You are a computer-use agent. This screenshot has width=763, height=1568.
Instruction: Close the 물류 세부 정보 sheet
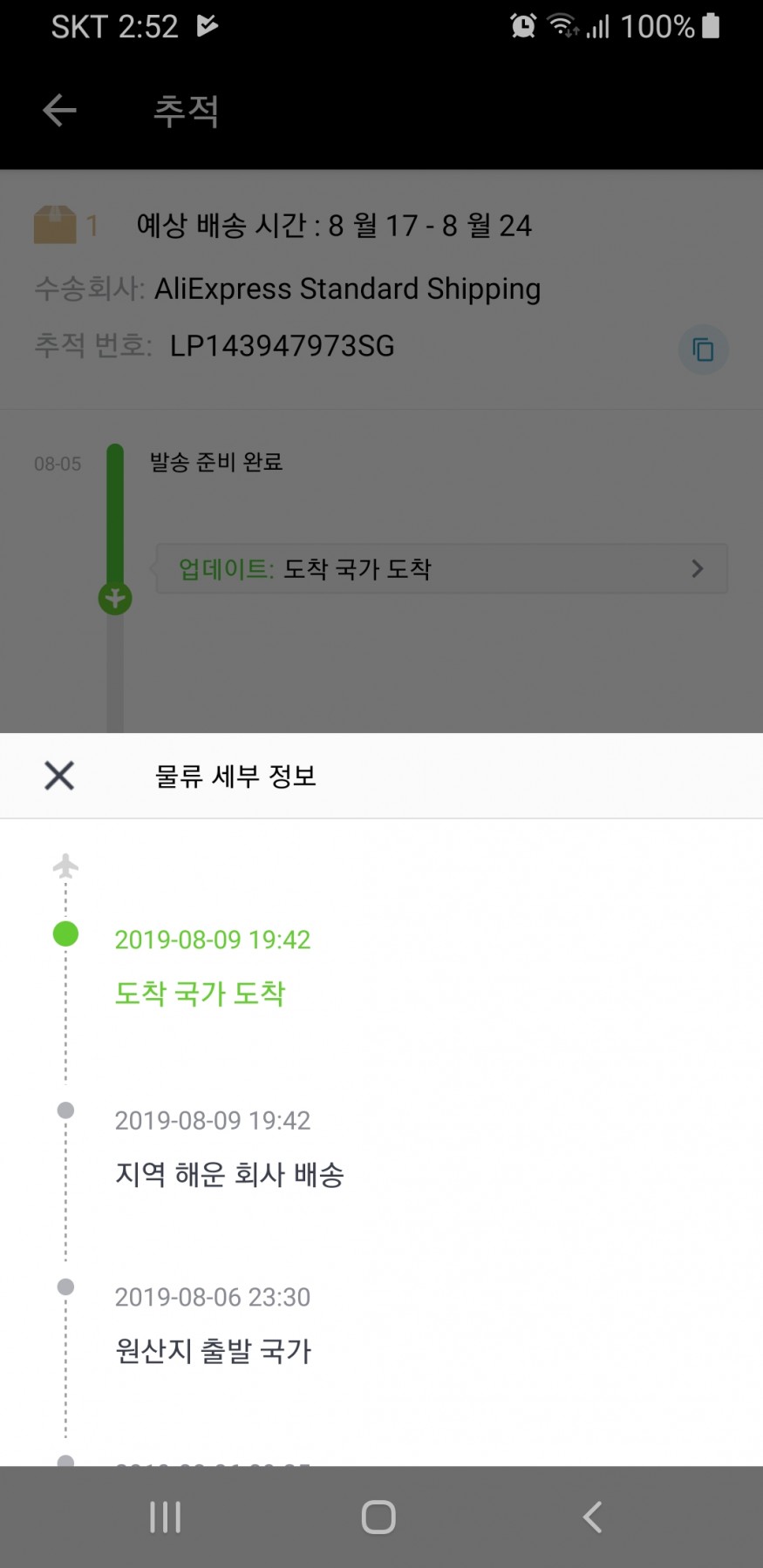pyautogui.click(x=59, y=775)
